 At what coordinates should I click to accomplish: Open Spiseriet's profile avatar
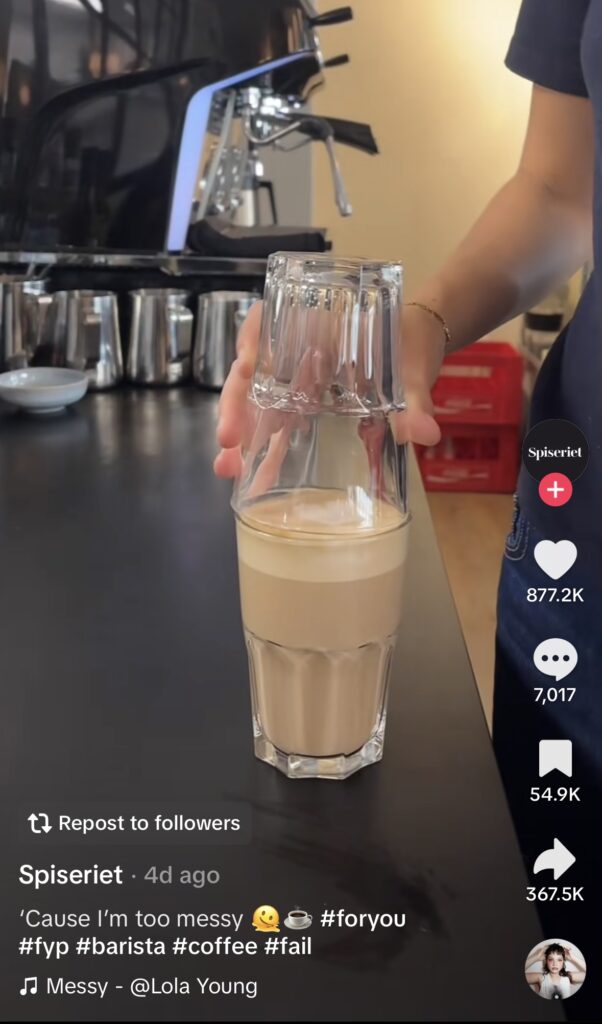tap(555, 452)
